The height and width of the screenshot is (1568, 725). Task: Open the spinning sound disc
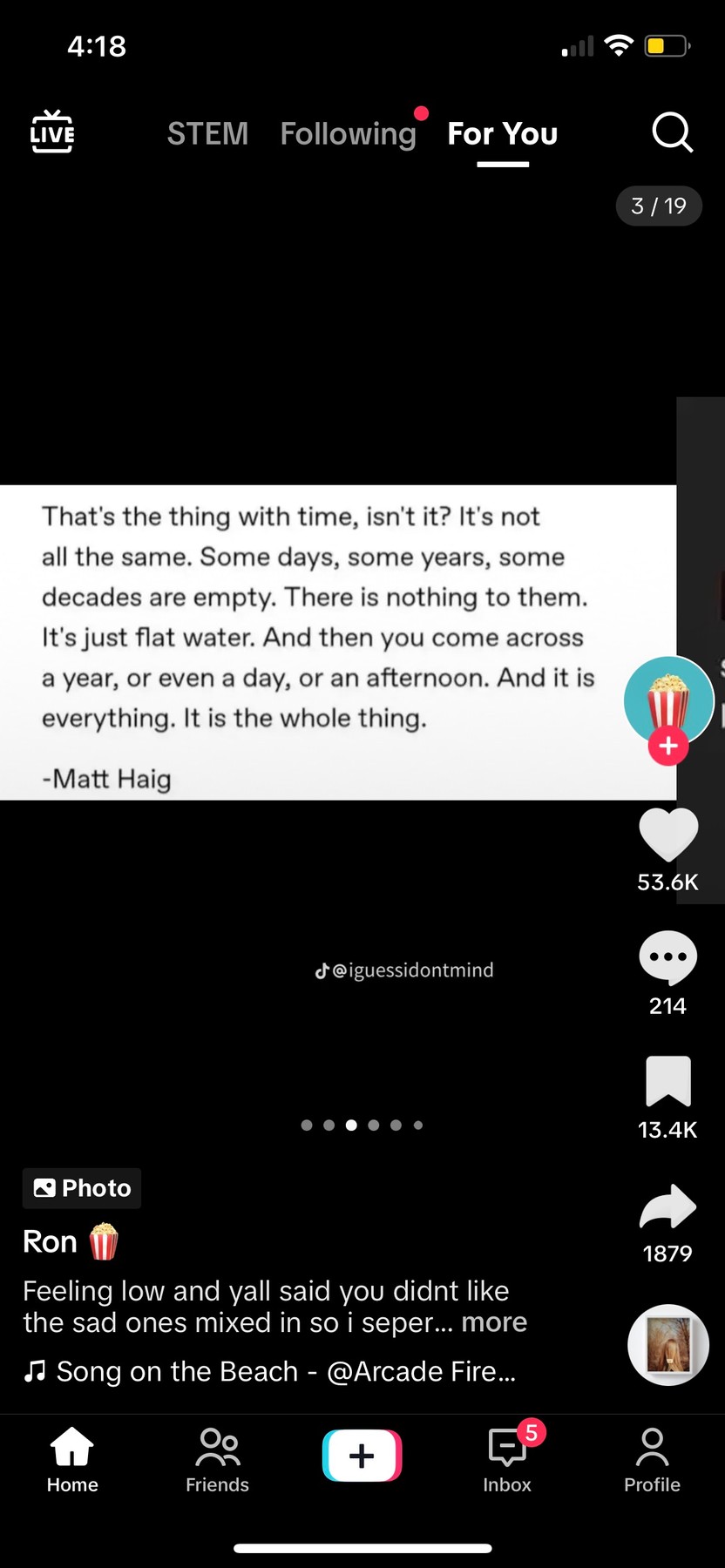coord(668,1344)
